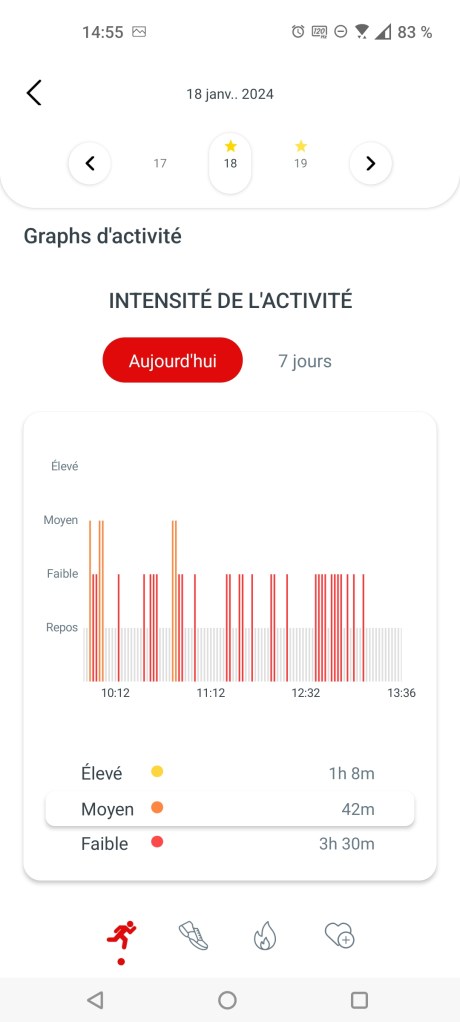Go to the previous day arrow

(x=90, y=164)
